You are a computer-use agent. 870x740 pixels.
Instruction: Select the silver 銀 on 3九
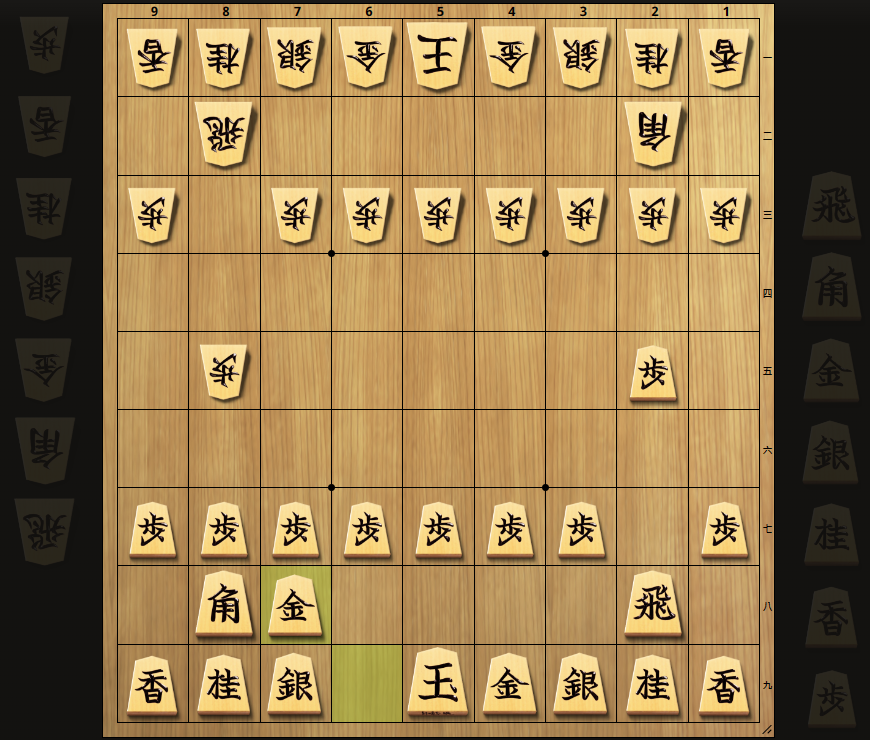coord(581,686)
